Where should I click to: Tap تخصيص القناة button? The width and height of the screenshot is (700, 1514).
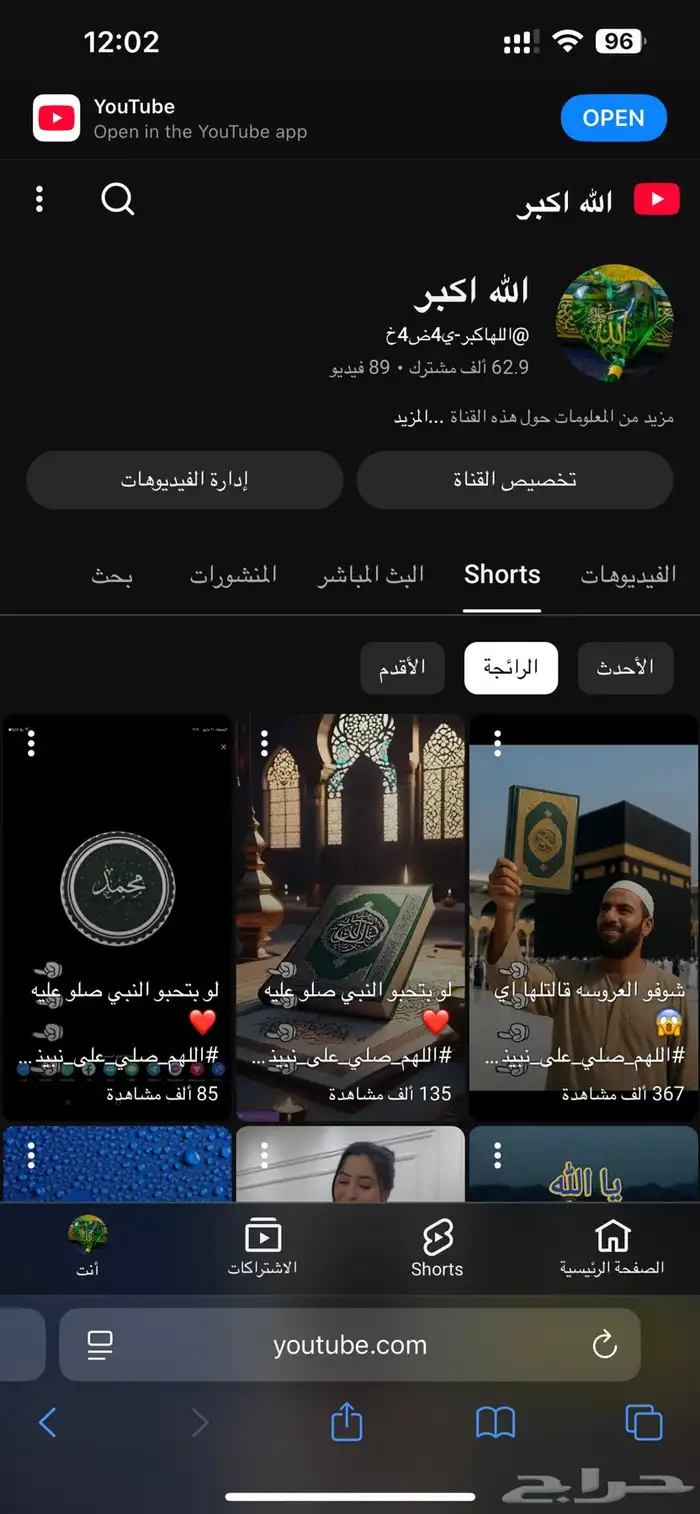(x=515, y=480)
